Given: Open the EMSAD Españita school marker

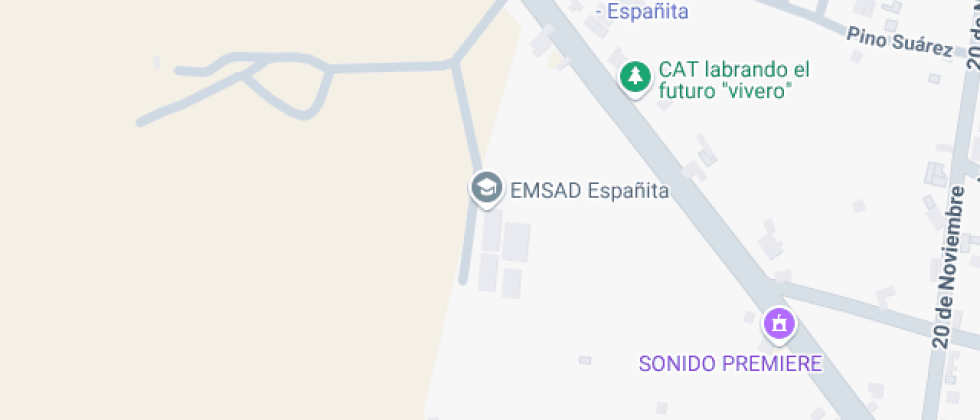Looking at the screenshot, I should 487,188.
